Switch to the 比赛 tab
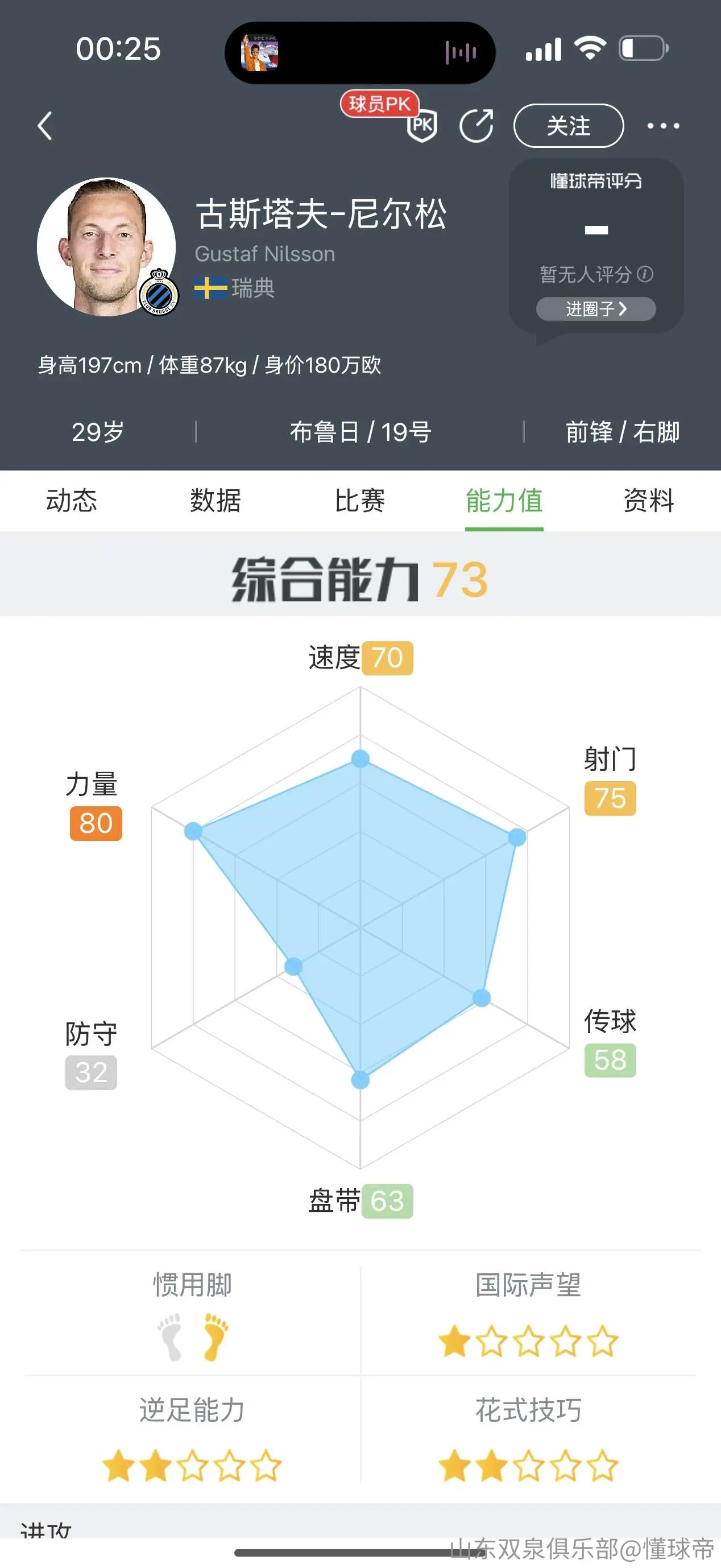The image size is (721, 1568). pos(359,501)
